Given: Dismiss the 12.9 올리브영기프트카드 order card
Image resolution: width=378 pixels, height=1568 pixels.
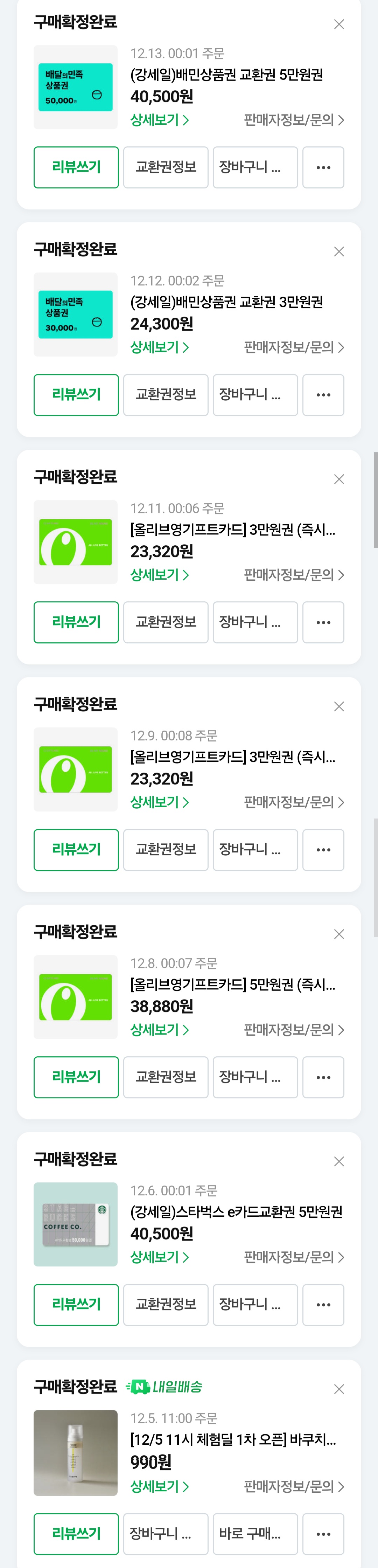Looking at the screenshot, I should click(x=339, y=707).
